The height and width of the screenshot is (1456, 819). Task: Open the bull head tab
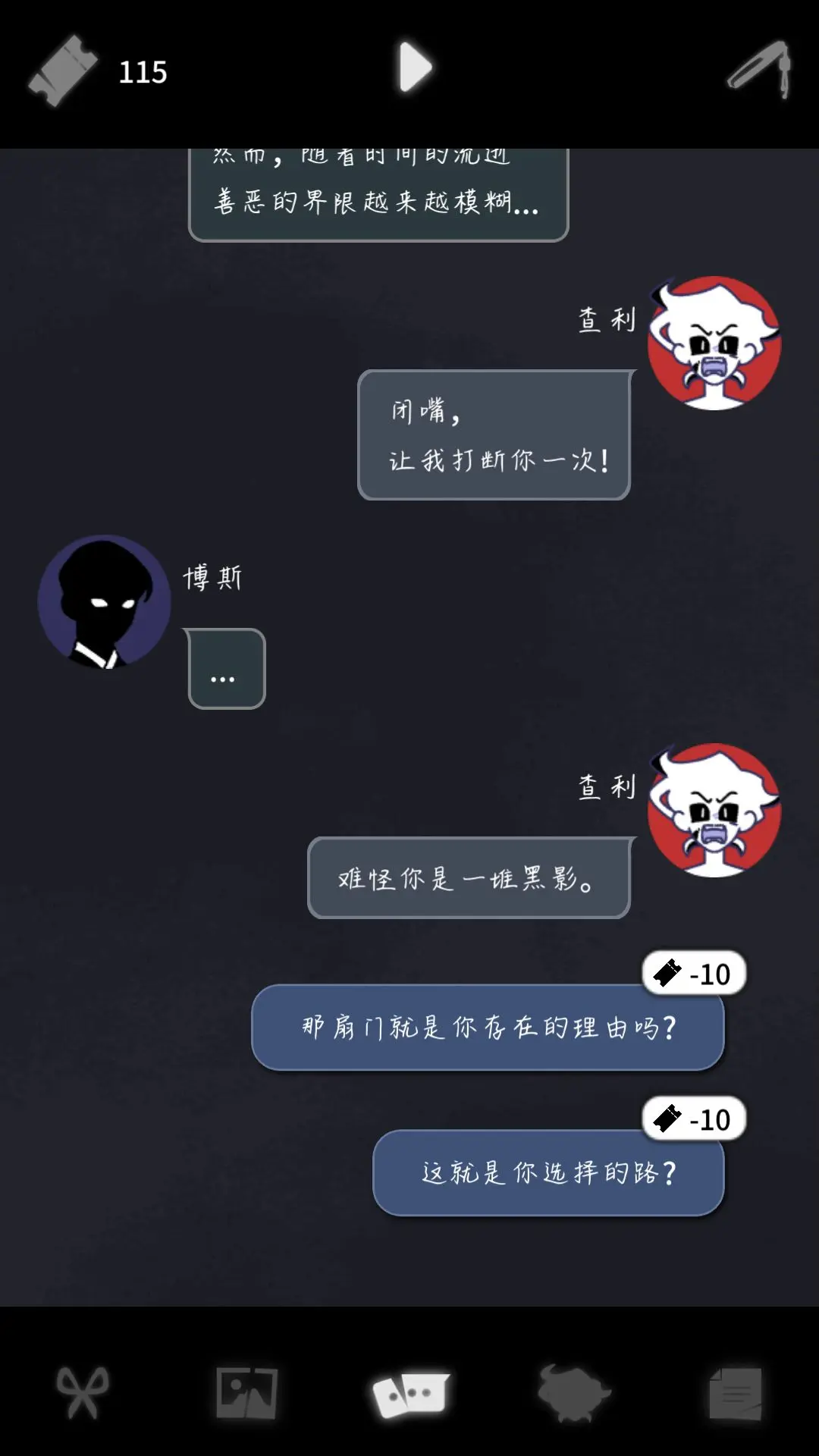574,1392
